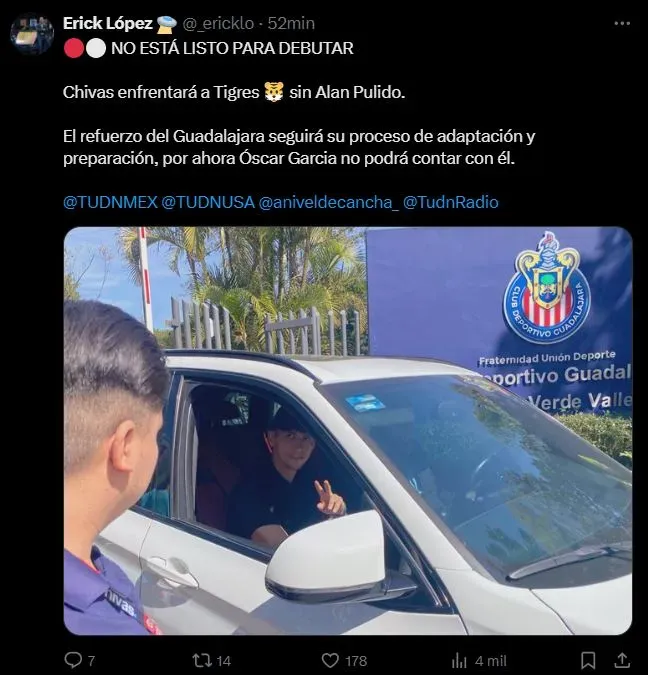Reply to Erick López's tweet
The image size is (648, 675).
click(73, 660)
